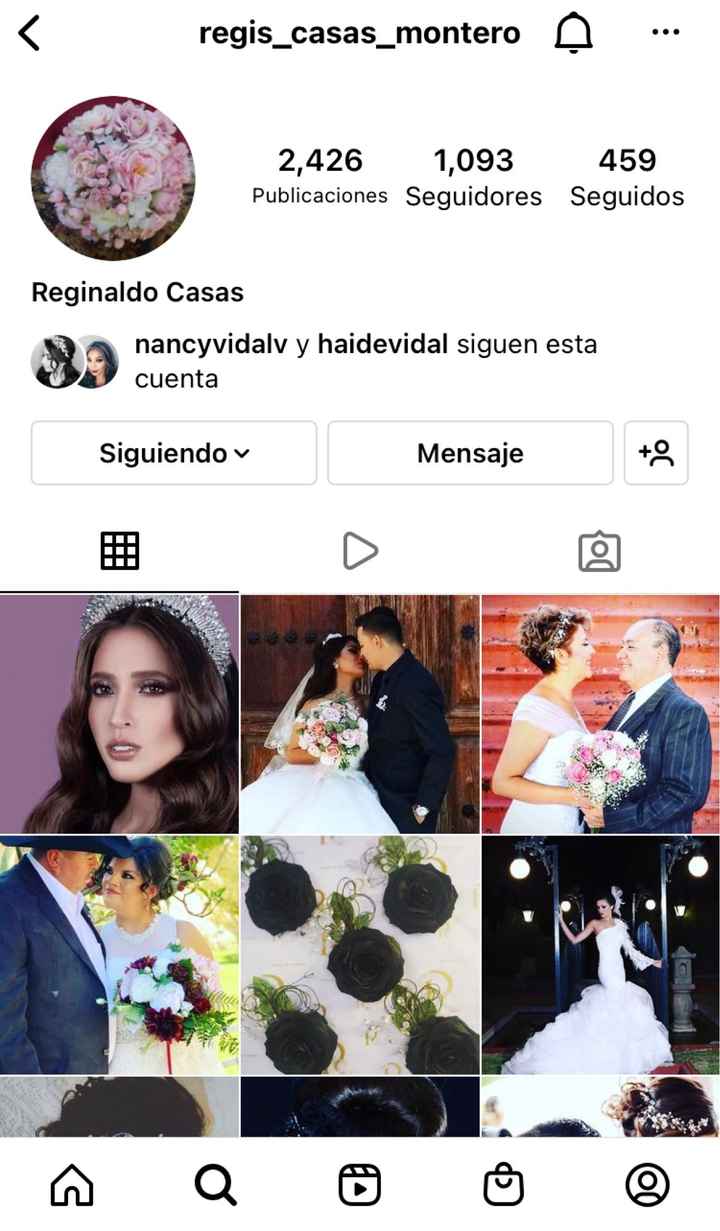The height and width of the screenshot is (1231, 720).
Task: Switch to the posts grid tab
Action: [x=119, y=549]
